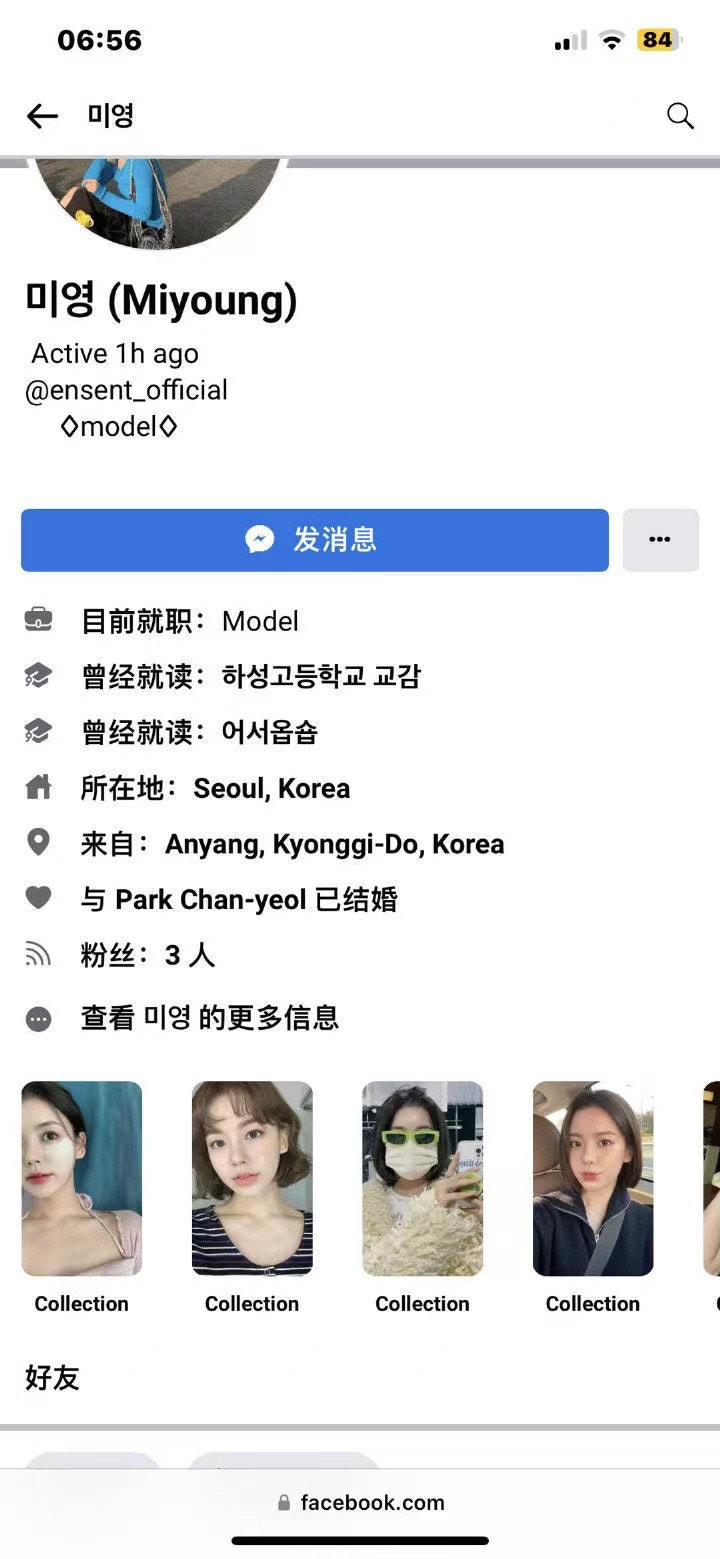Screen dimensions: 720x1559
Task: Tap the ellipsis icon before 查看 미영 的更多信息
Action: click(x=38, y=1018)
